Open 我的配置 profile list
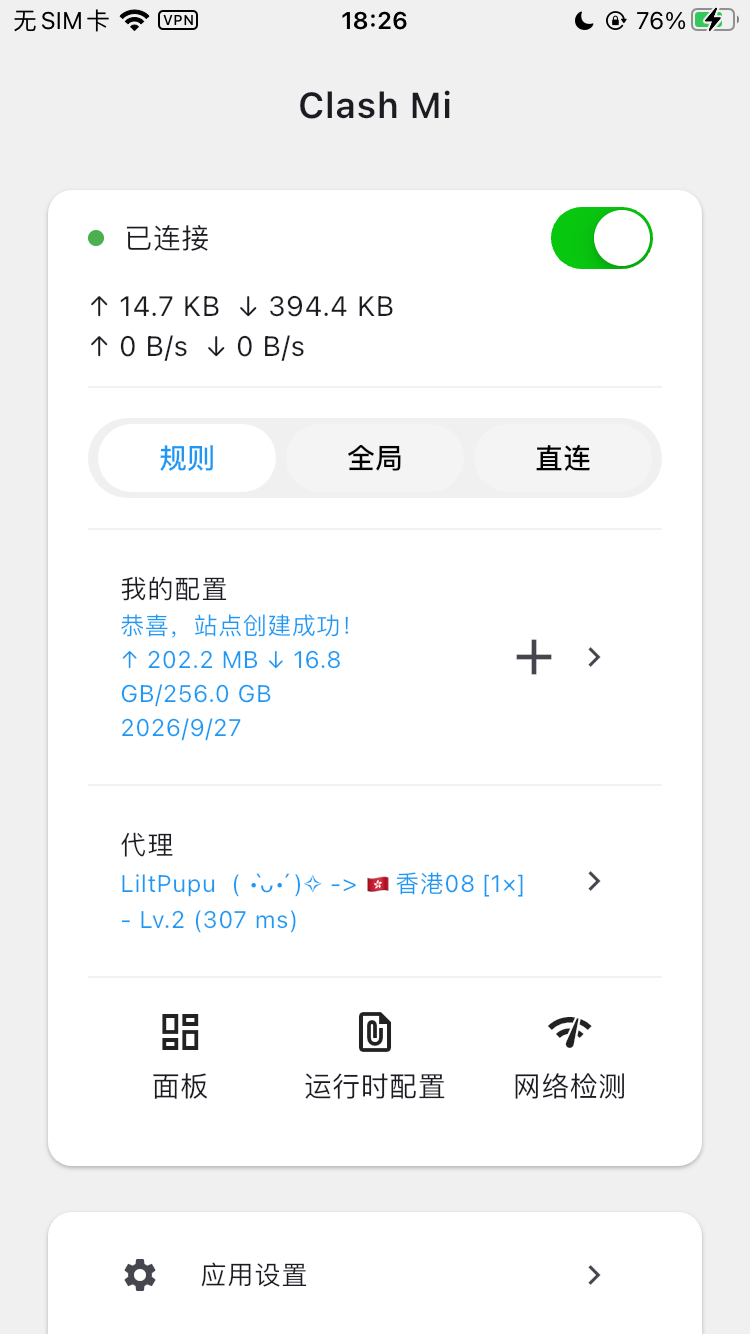The width and height of the screenshot is (750, 1334). point(375,657)
